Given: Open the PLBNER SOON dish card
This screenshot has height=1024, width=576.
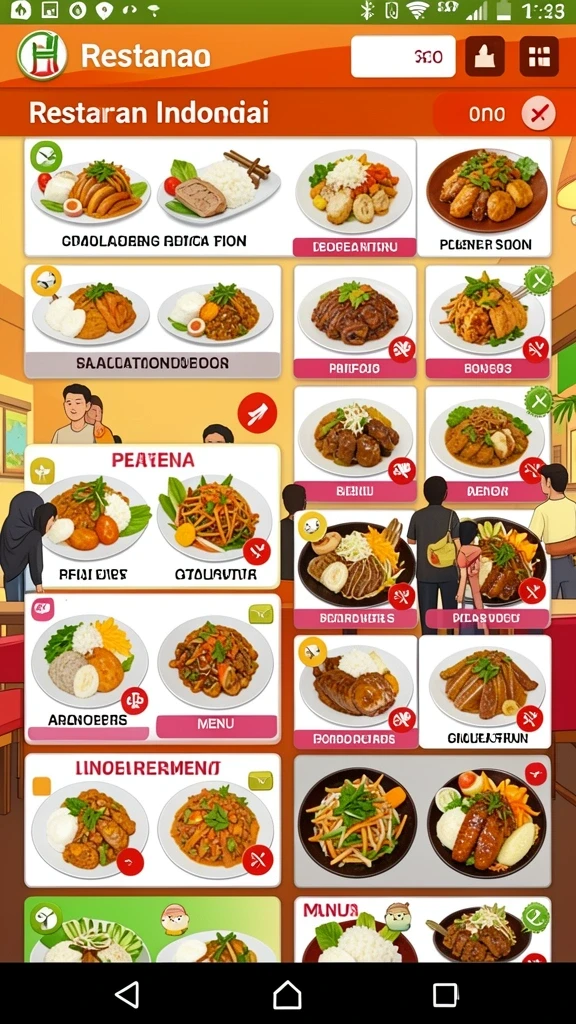Looking at the screenshot, I should pyautogui.click(x=484, y=197).
